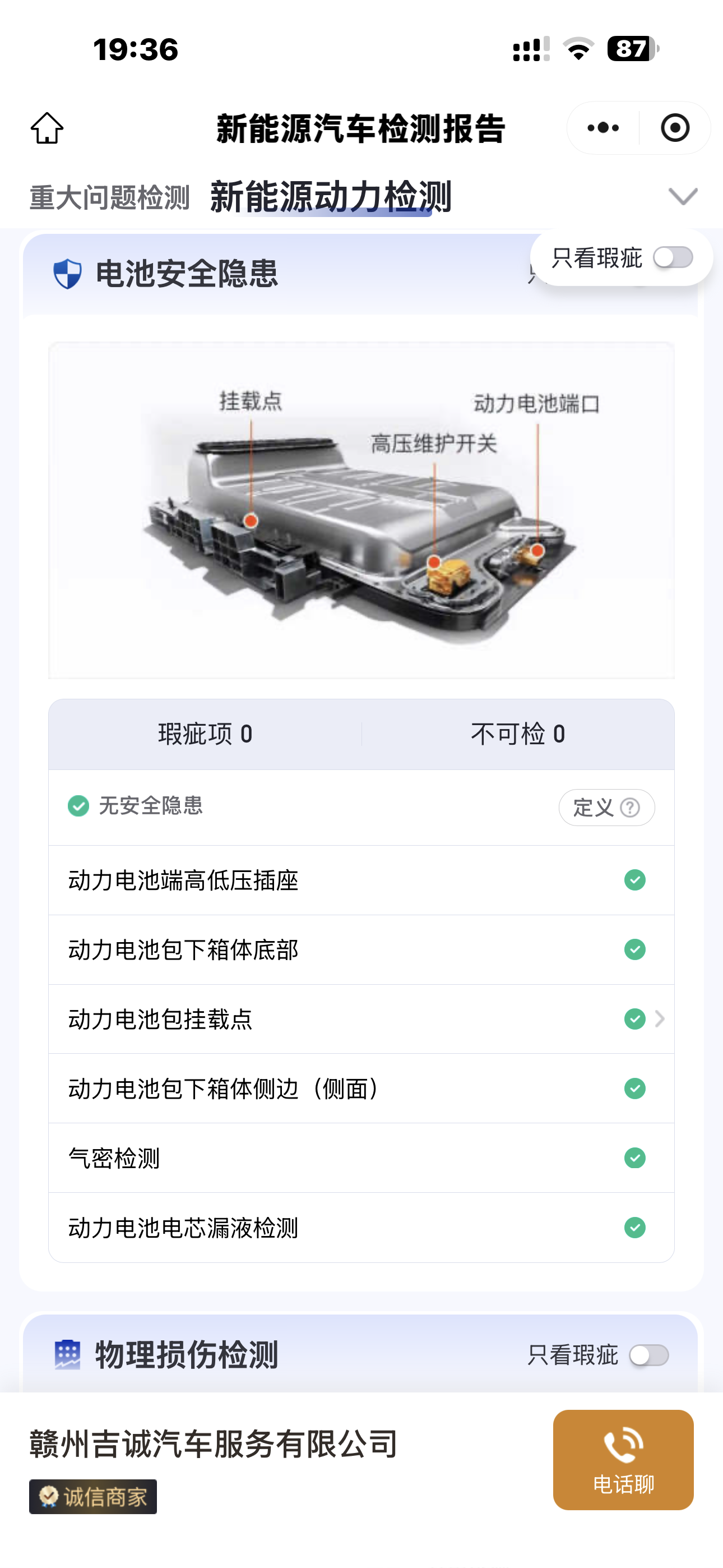723x1568 pixels.
Task: Enable the top 只看瑕疵 switch
Action: 675,257
